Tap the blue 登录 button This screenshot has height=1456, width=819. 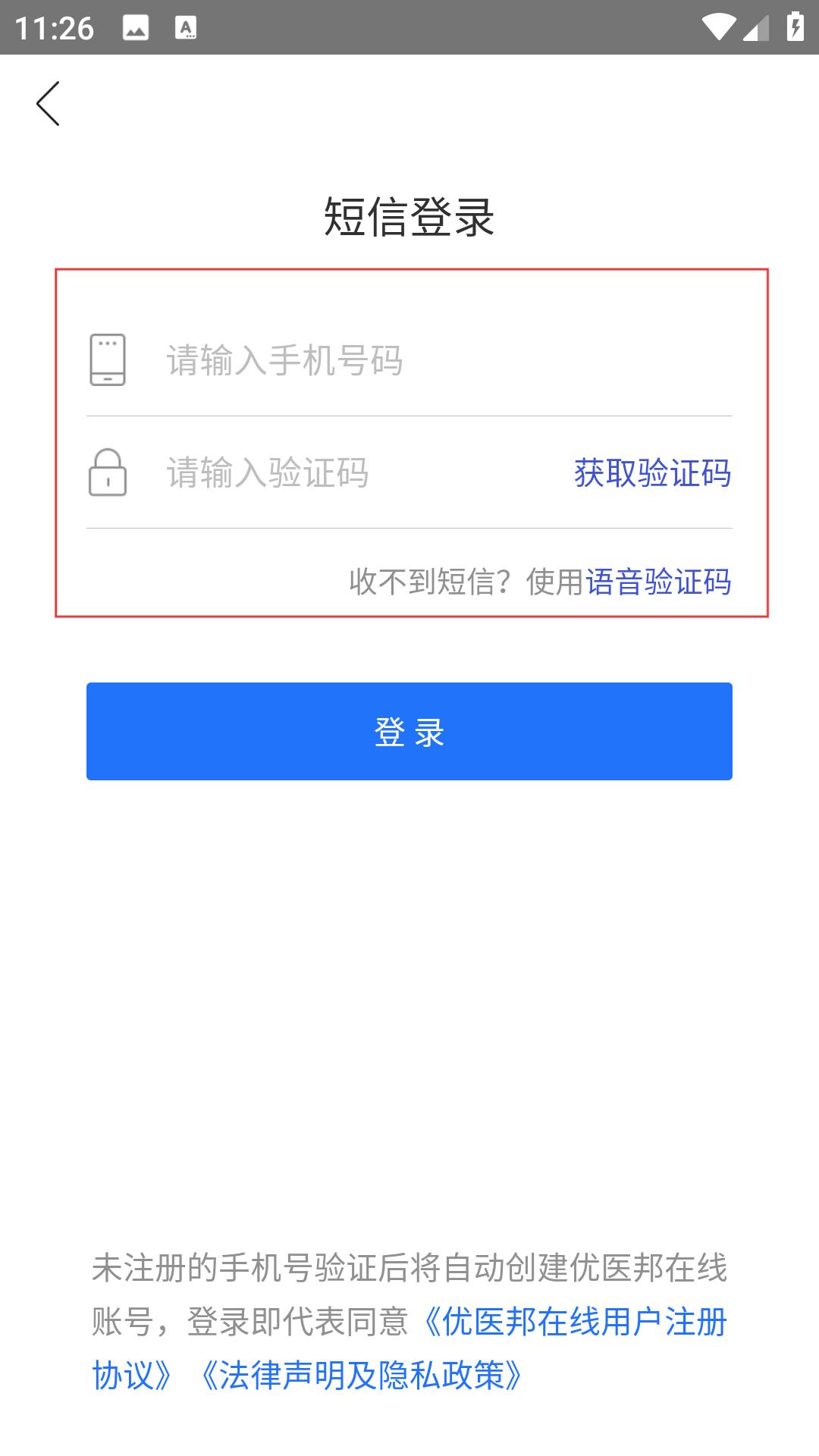point(409,731)
